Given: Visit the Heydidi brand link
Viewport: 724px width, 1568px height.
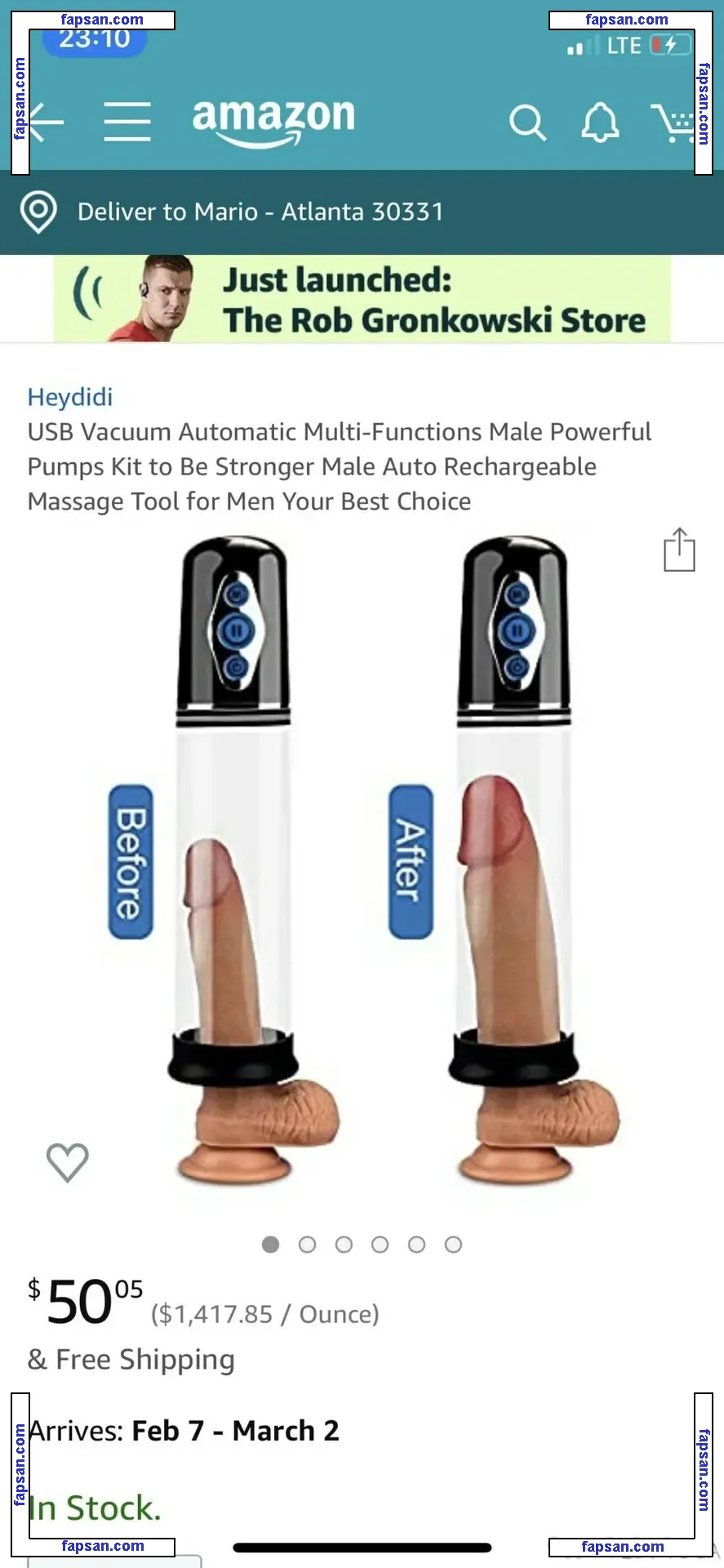Looking at the screenshot, I should click(x=70, y=397).
